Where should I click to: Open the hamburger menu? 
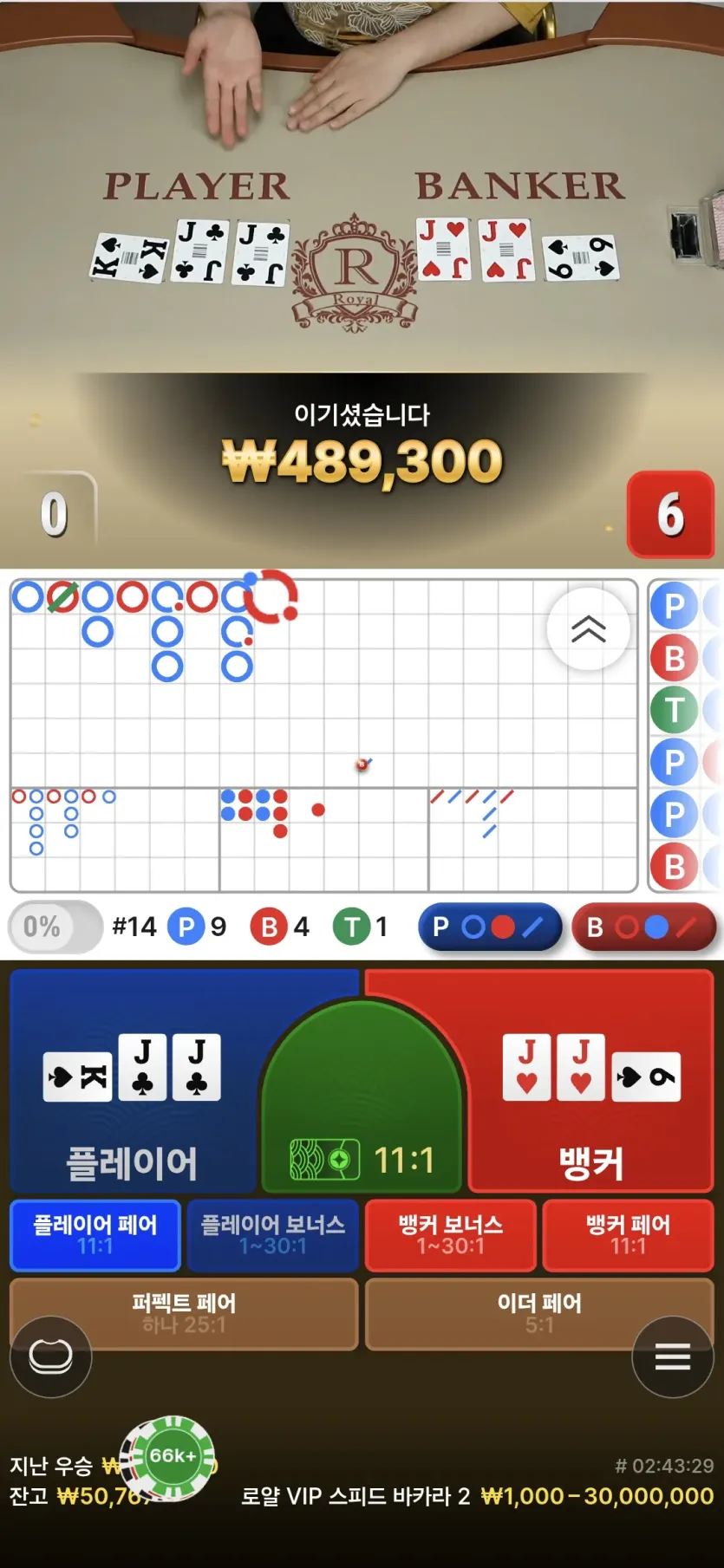673,1357
